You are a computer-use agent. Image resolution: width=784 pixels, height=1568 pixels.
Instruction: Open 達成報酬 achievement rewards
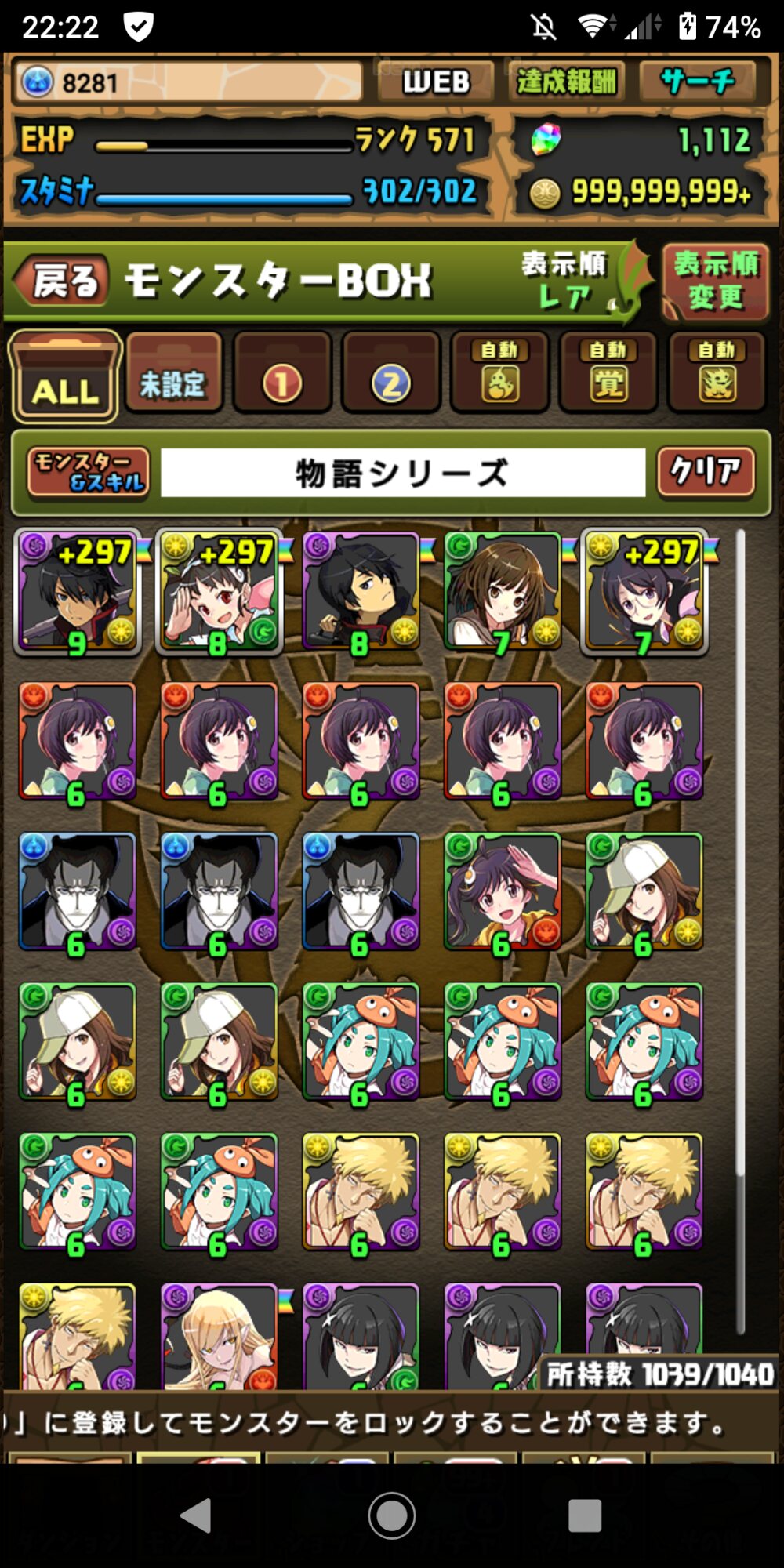click(x=567, y=82)
